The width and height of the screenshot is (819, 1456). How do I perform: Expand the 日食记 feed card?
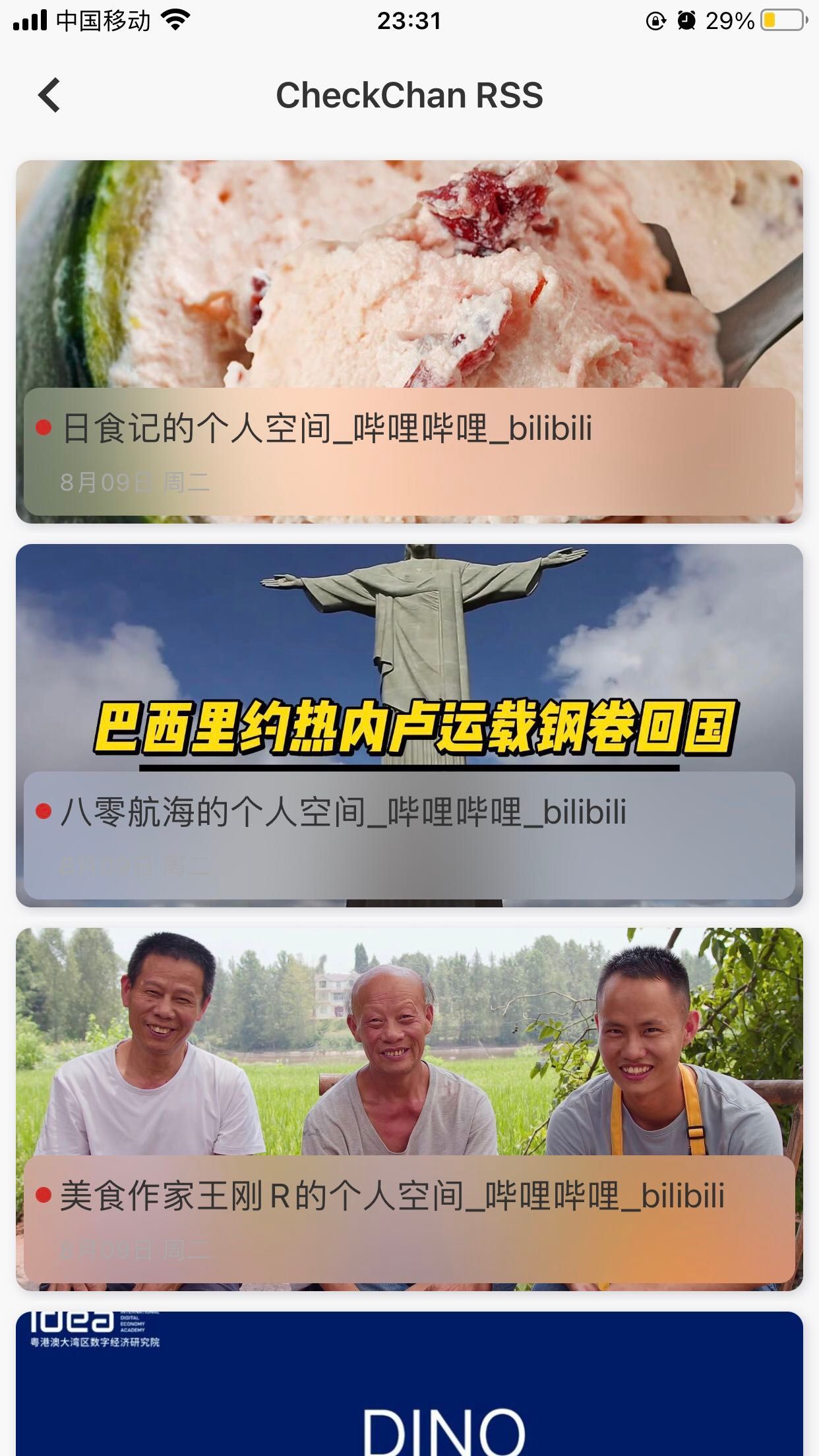click(x=409, y=277)
